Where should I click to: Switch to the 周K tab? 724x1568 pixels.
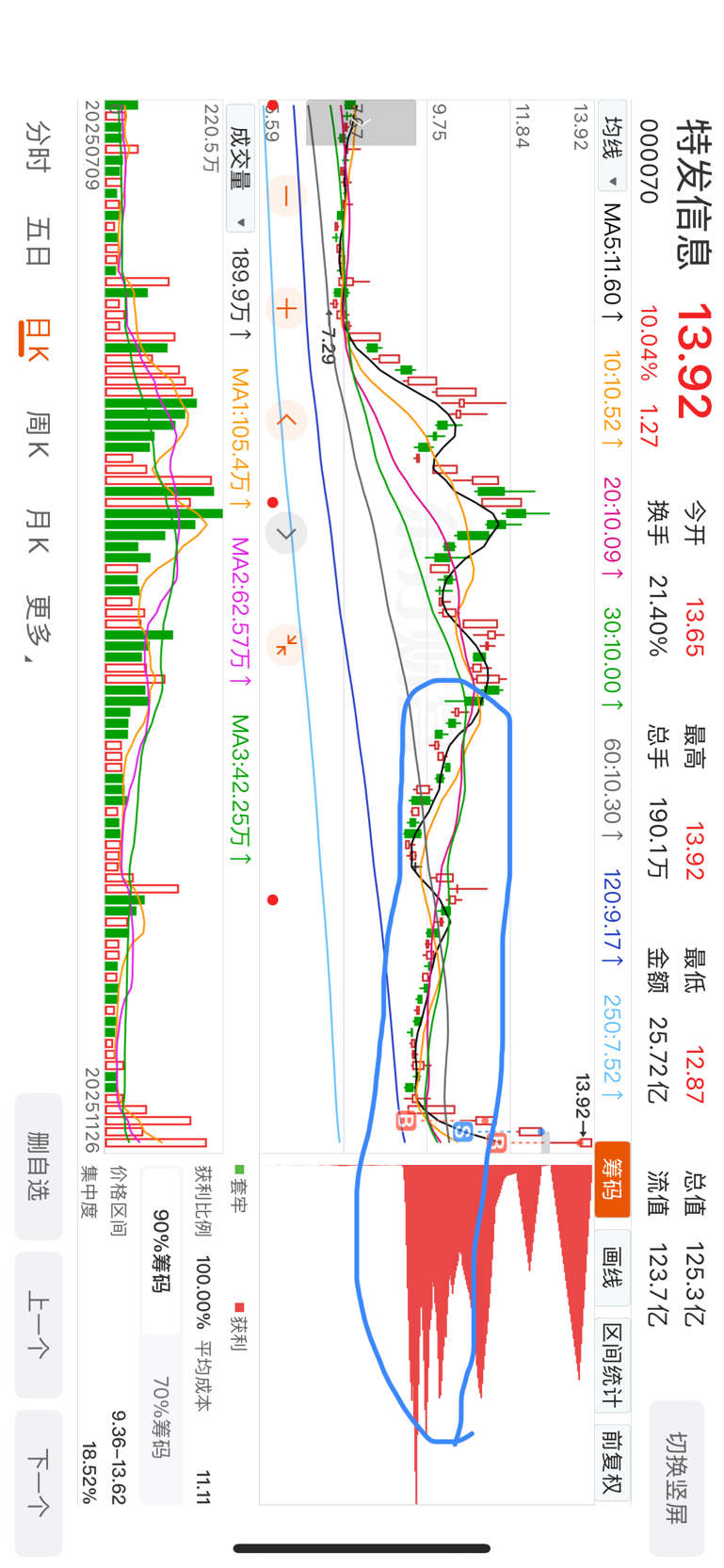[x=38, y=434]
